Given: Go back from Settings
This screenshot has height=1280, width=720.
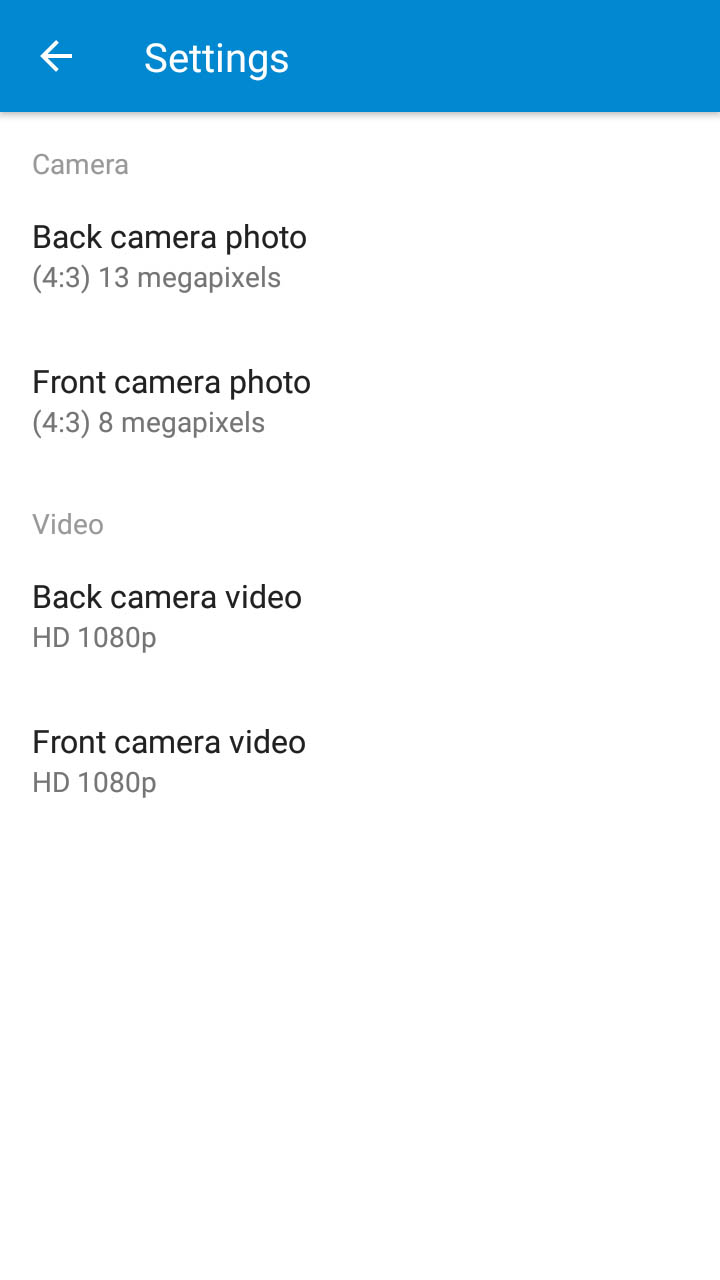Looking at the screenshot, I should tap(56, 57).
